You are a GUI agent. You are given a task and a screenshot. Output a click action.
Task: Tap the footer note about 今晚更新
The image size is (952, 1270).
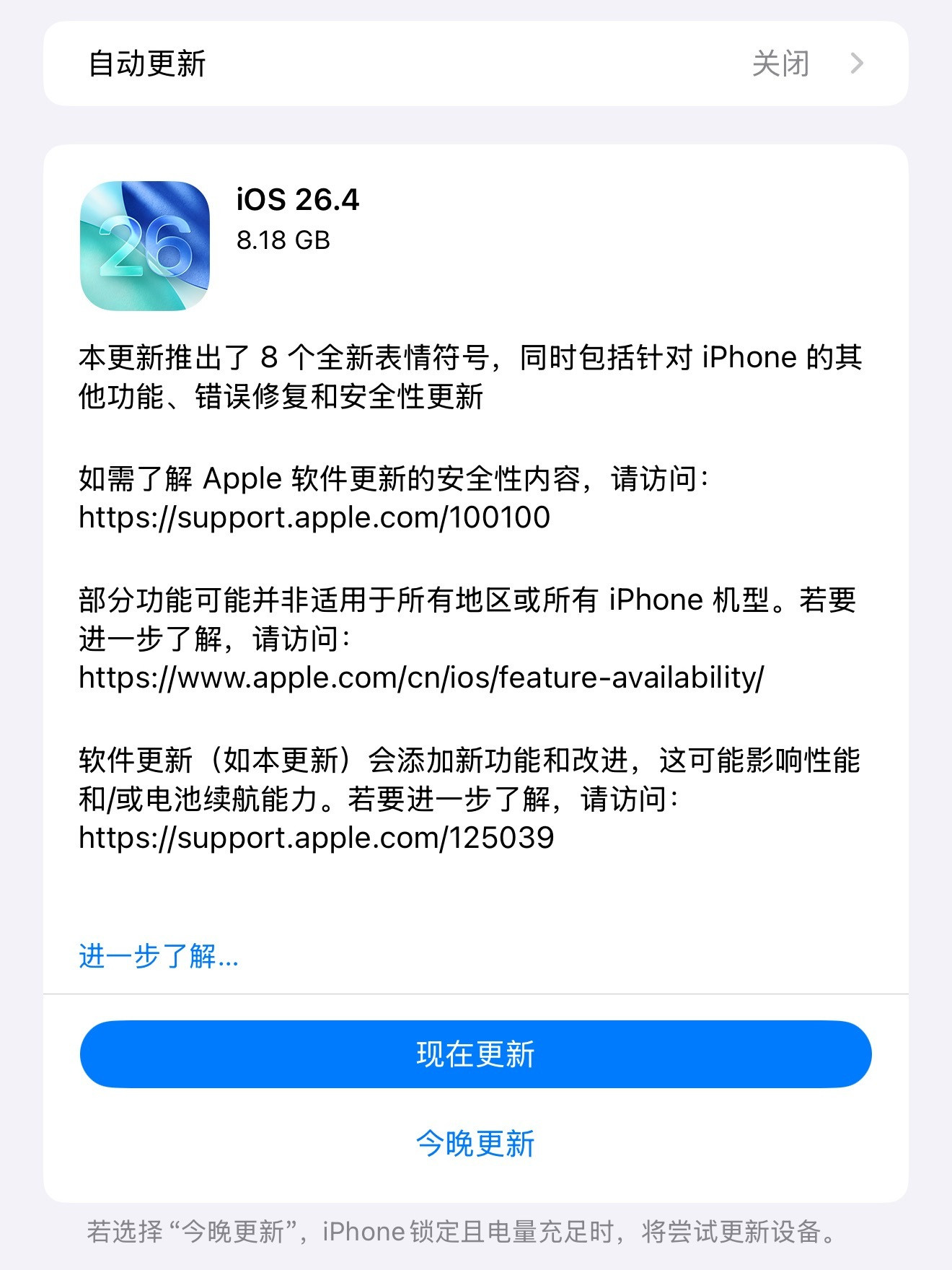tap(476, 1232)
